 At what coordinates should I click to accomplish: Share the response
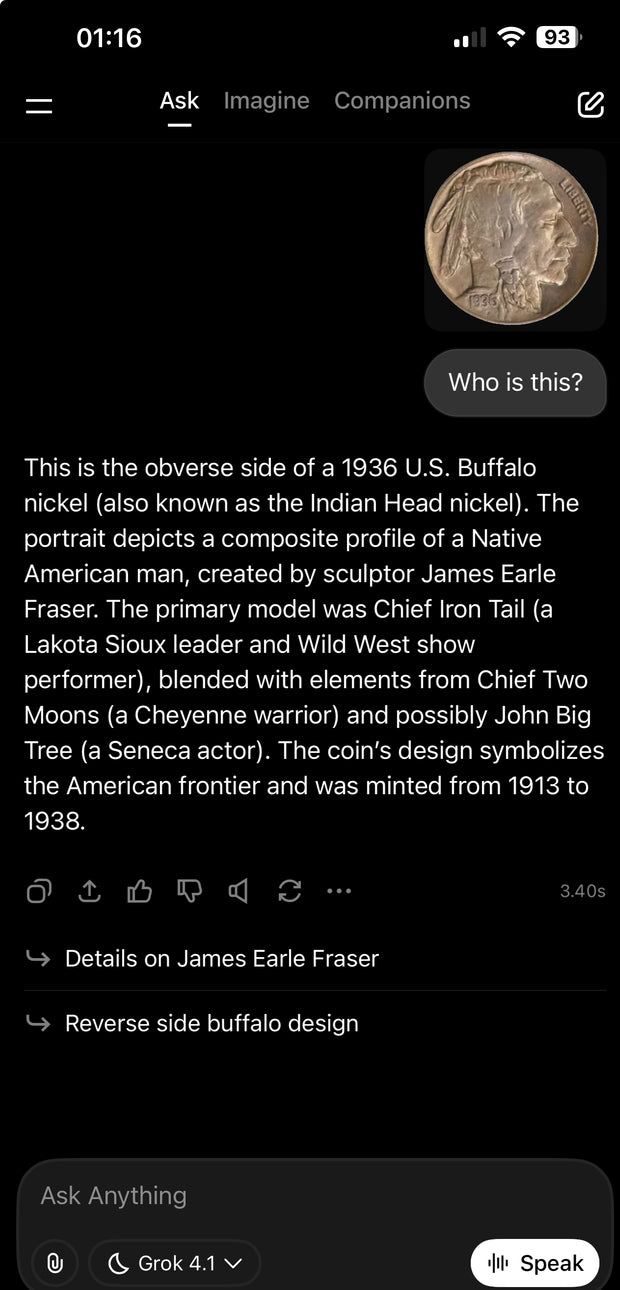pos(89,890)
